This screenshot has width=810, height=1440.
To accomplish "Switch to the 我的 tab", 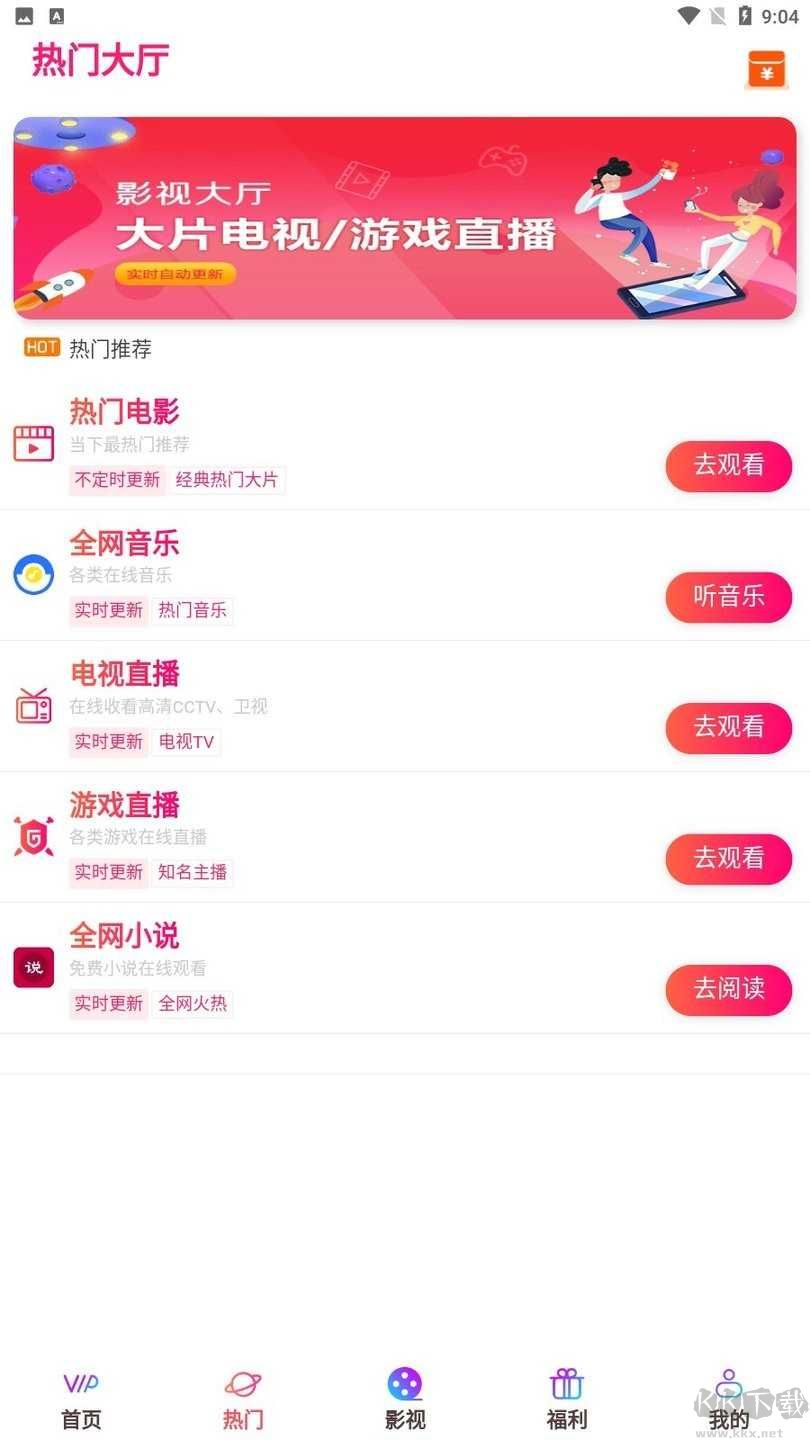I will click(x=729, y=1400).
